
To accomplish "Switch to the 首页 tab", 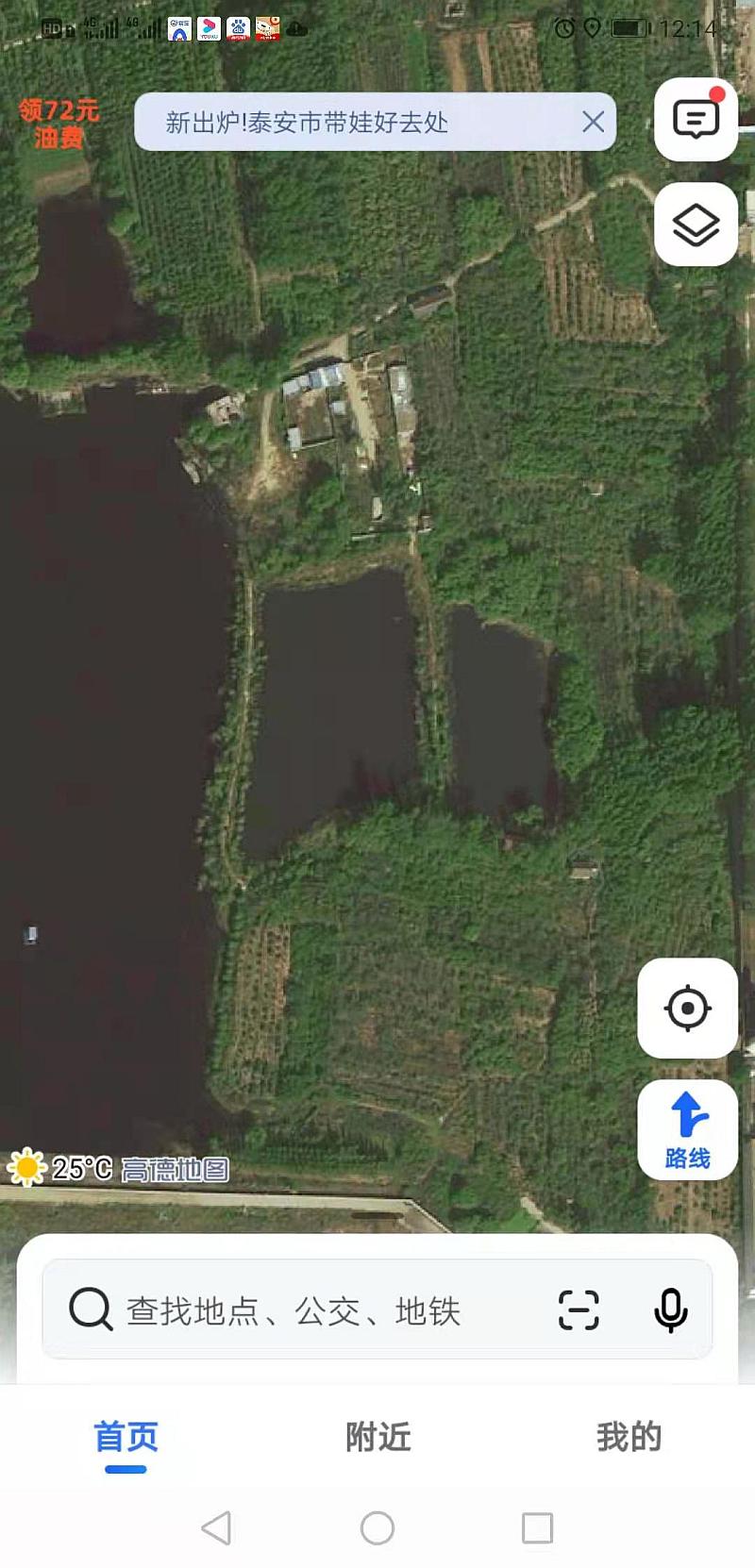I will coord(126,1438).
